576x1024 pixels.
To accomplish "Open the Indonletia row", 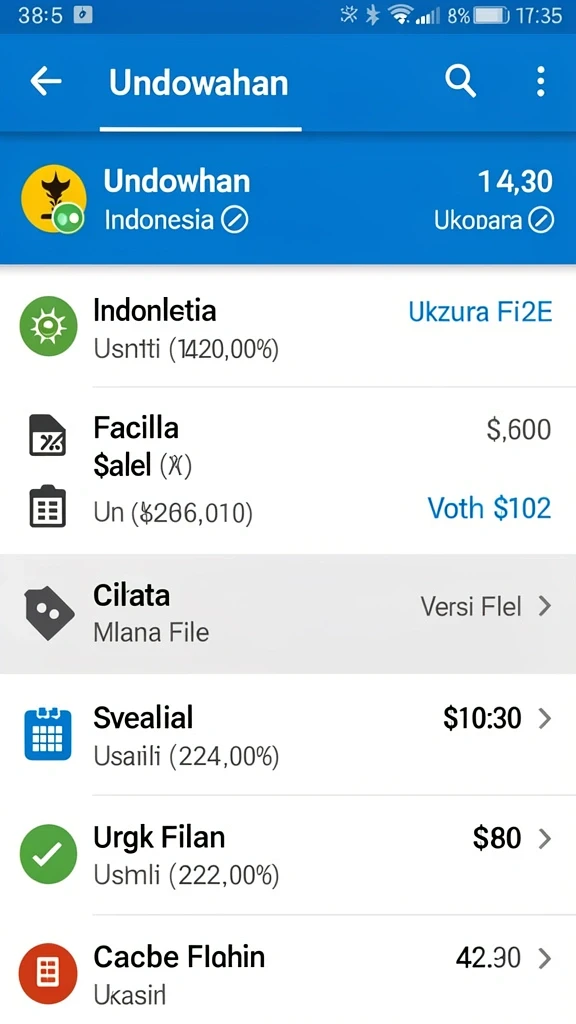I will [288, 328].
